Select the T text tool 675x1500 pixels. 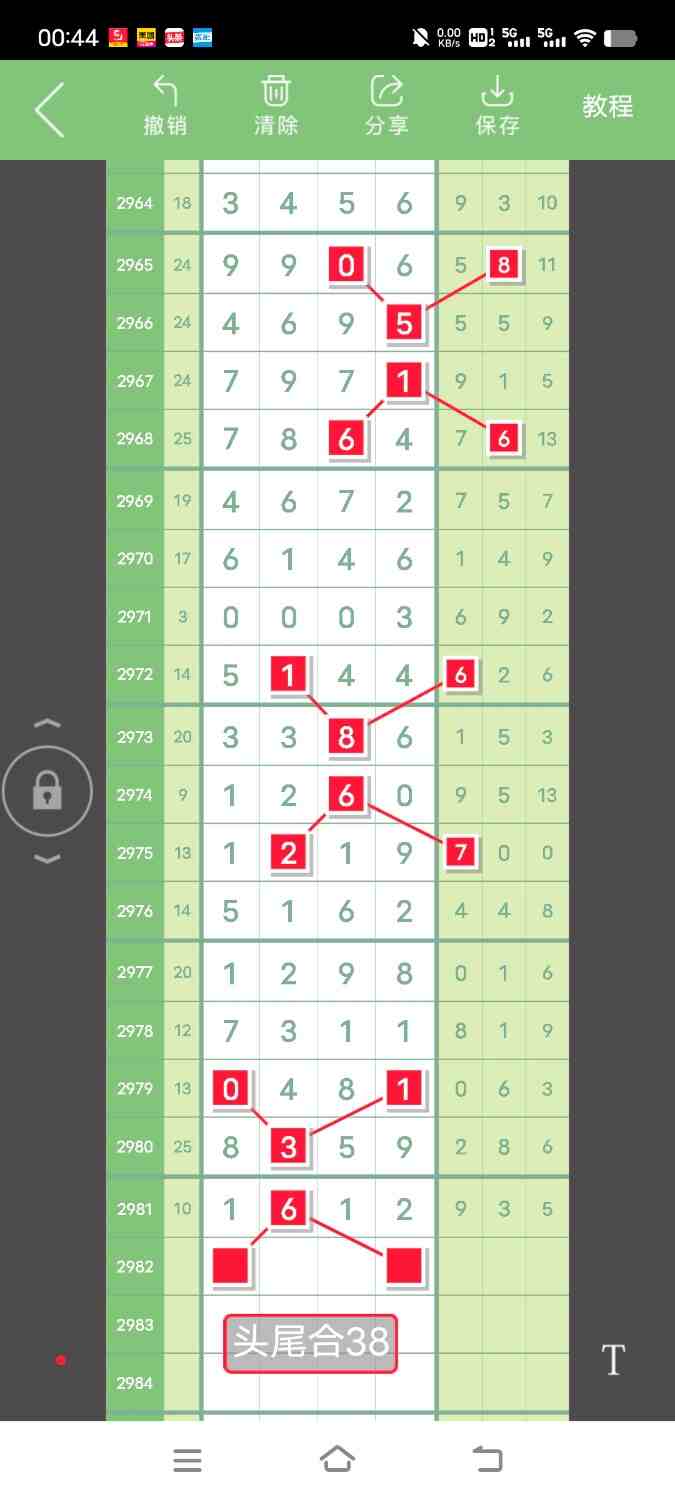[612, 1360]
